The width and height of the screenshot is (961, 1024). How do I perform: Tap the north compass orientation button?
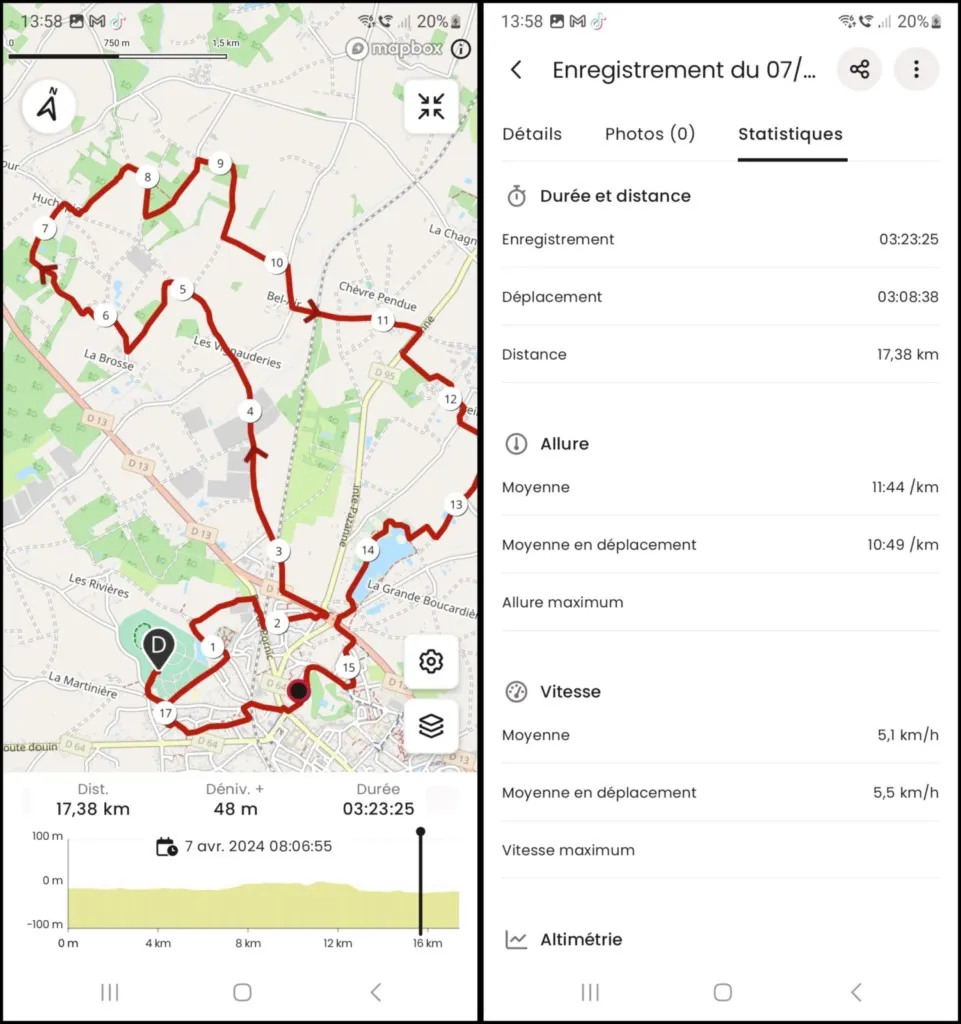point(47,107)
